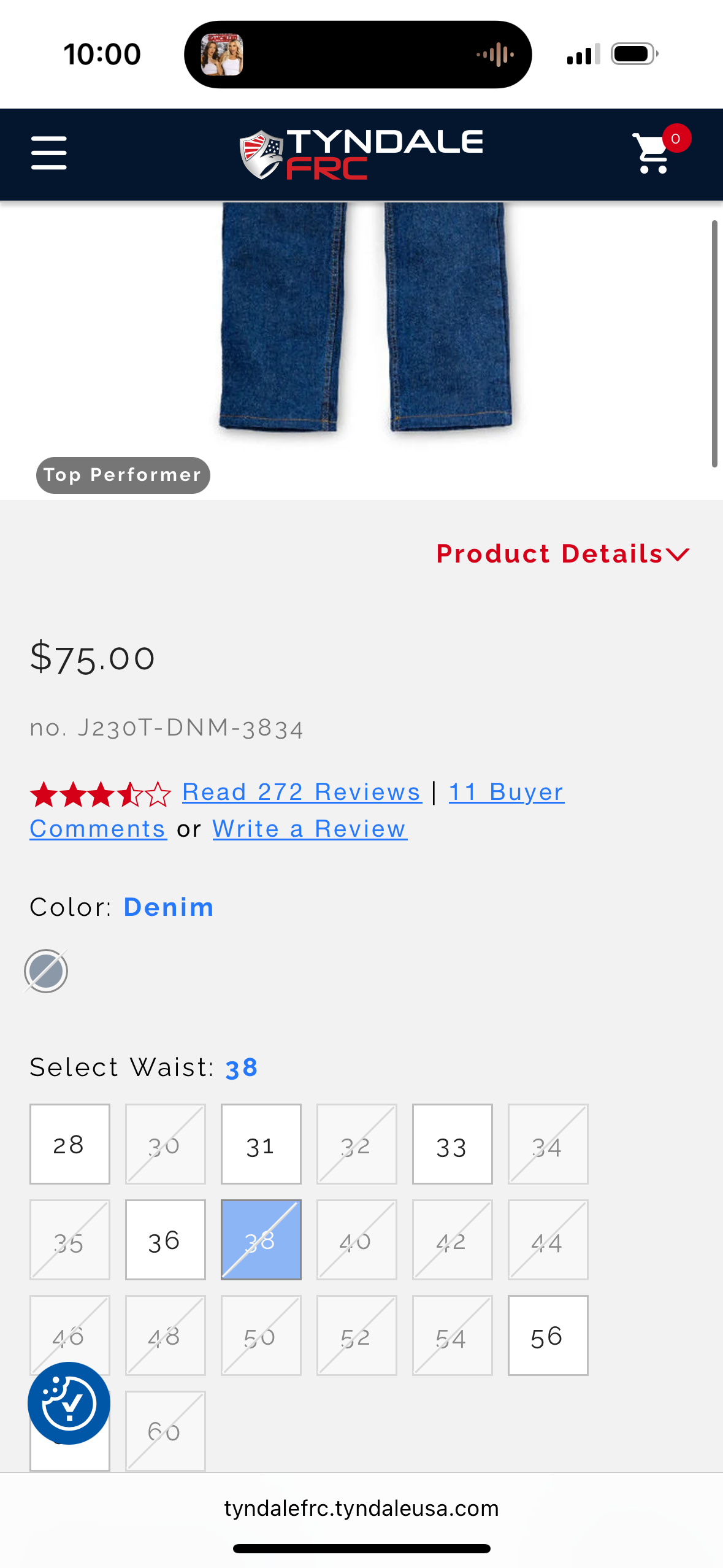Choose waist size 31
Screen dimensions: 723x1568
pyautogui.click(x=261, y=1144)
